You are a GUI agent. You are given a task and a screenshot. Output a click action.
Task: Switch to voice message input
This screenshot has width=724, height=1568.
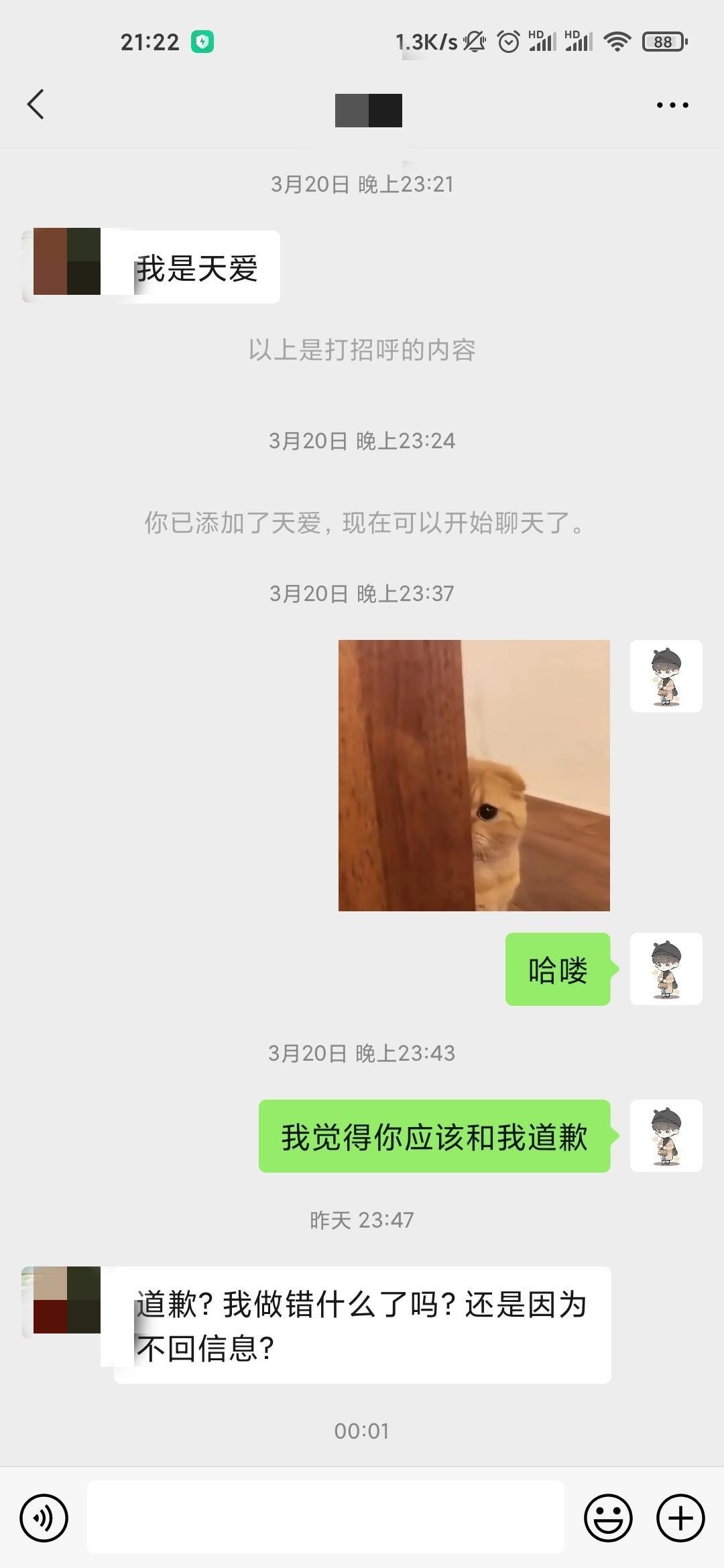coord(44,1518)
